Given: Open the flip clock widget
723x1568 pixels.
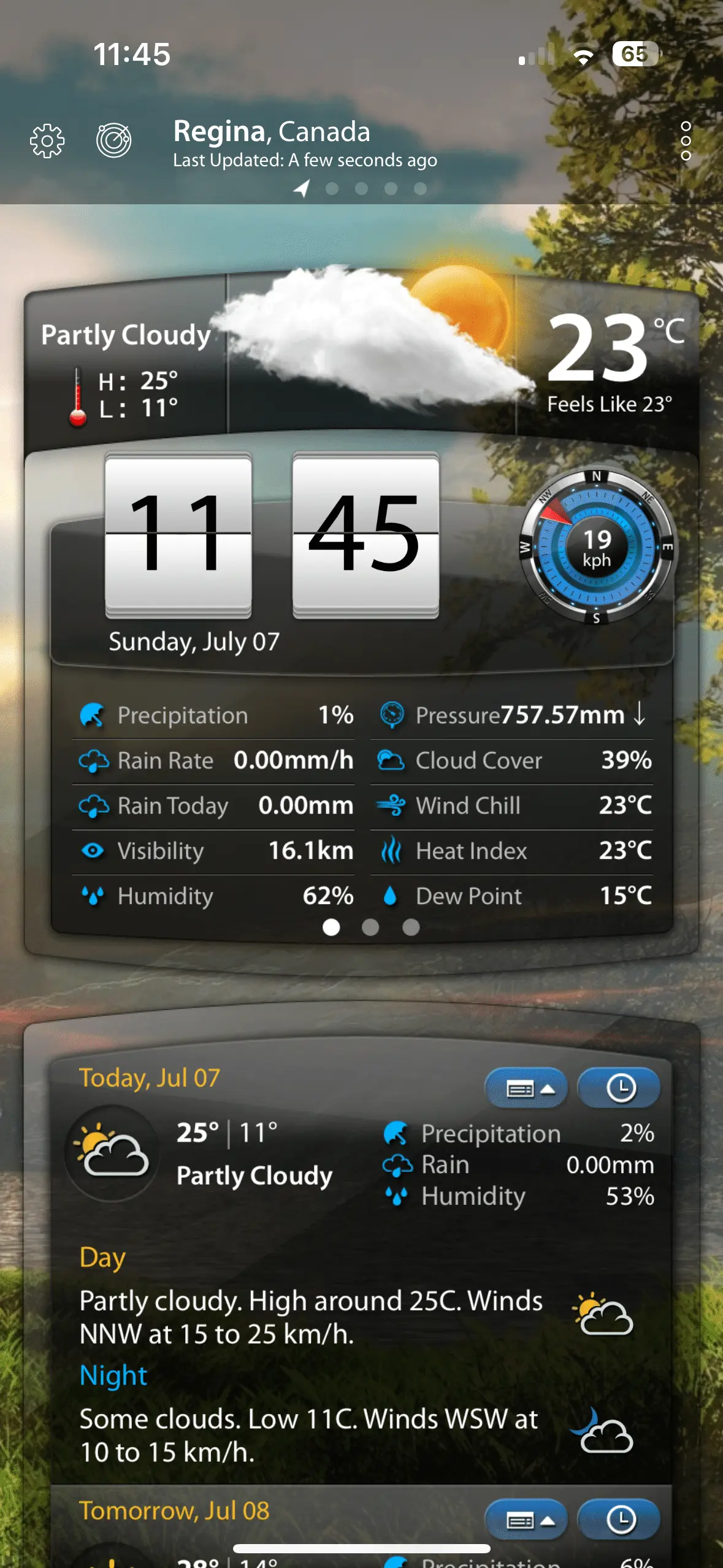Looking at the screenshot, I should click(272, 534).
